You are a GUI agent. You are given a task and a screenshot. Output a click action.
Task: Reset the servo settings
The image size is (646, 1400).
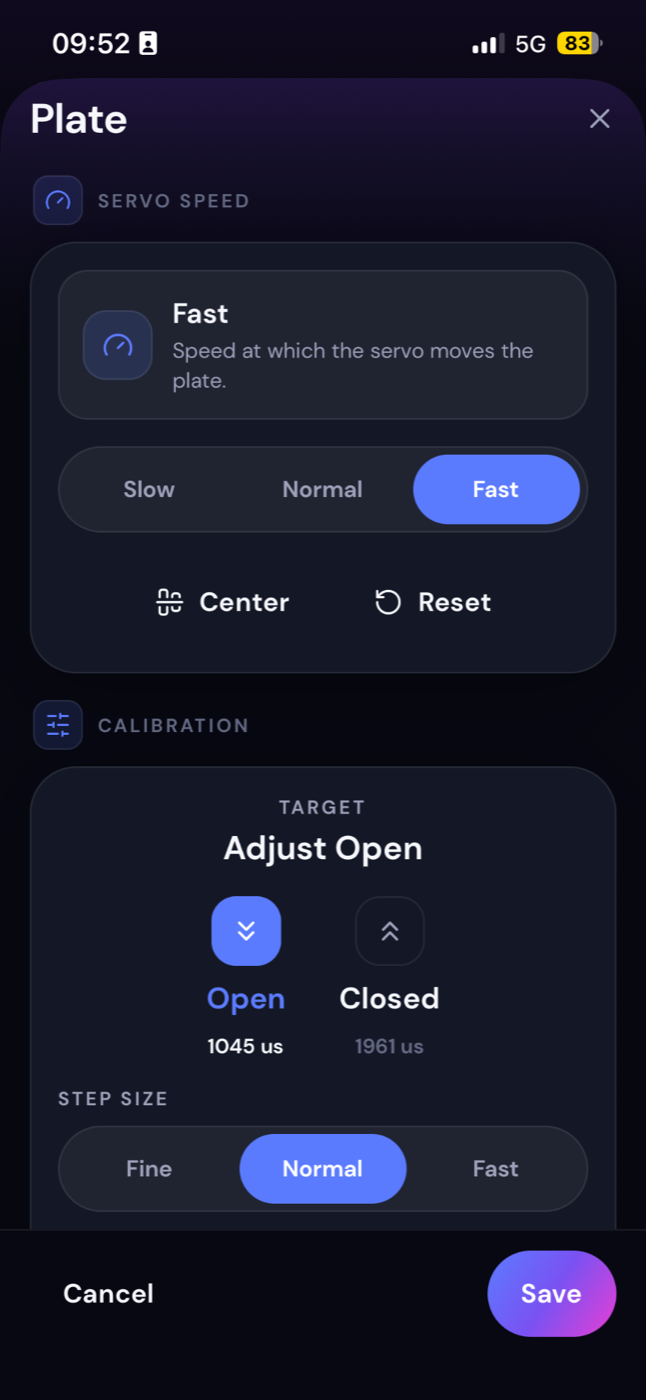click(x=433, y=602)
